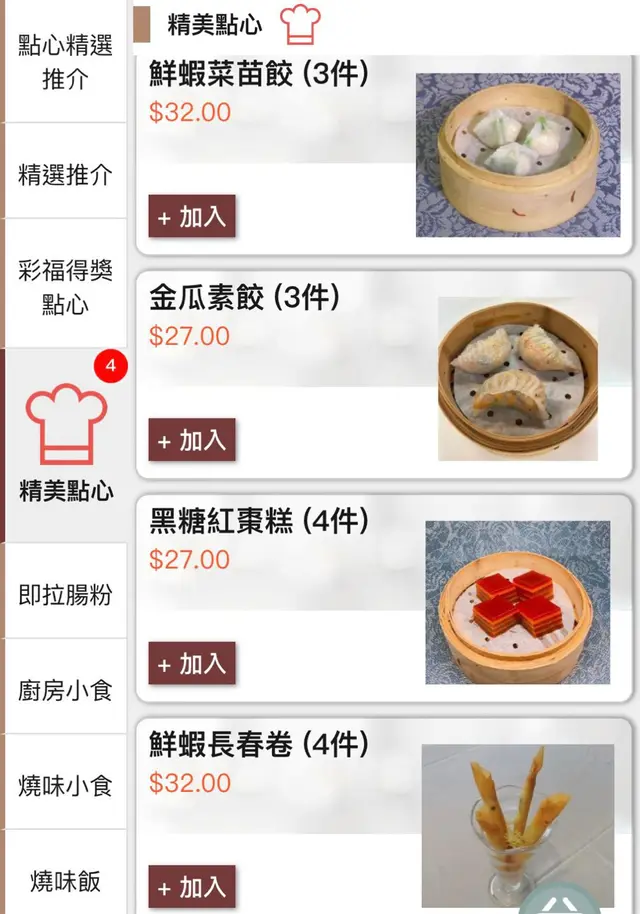This screenshot has height=914, width=640.
Task: Select the 燒味飯 category
Action: point(65,880)
